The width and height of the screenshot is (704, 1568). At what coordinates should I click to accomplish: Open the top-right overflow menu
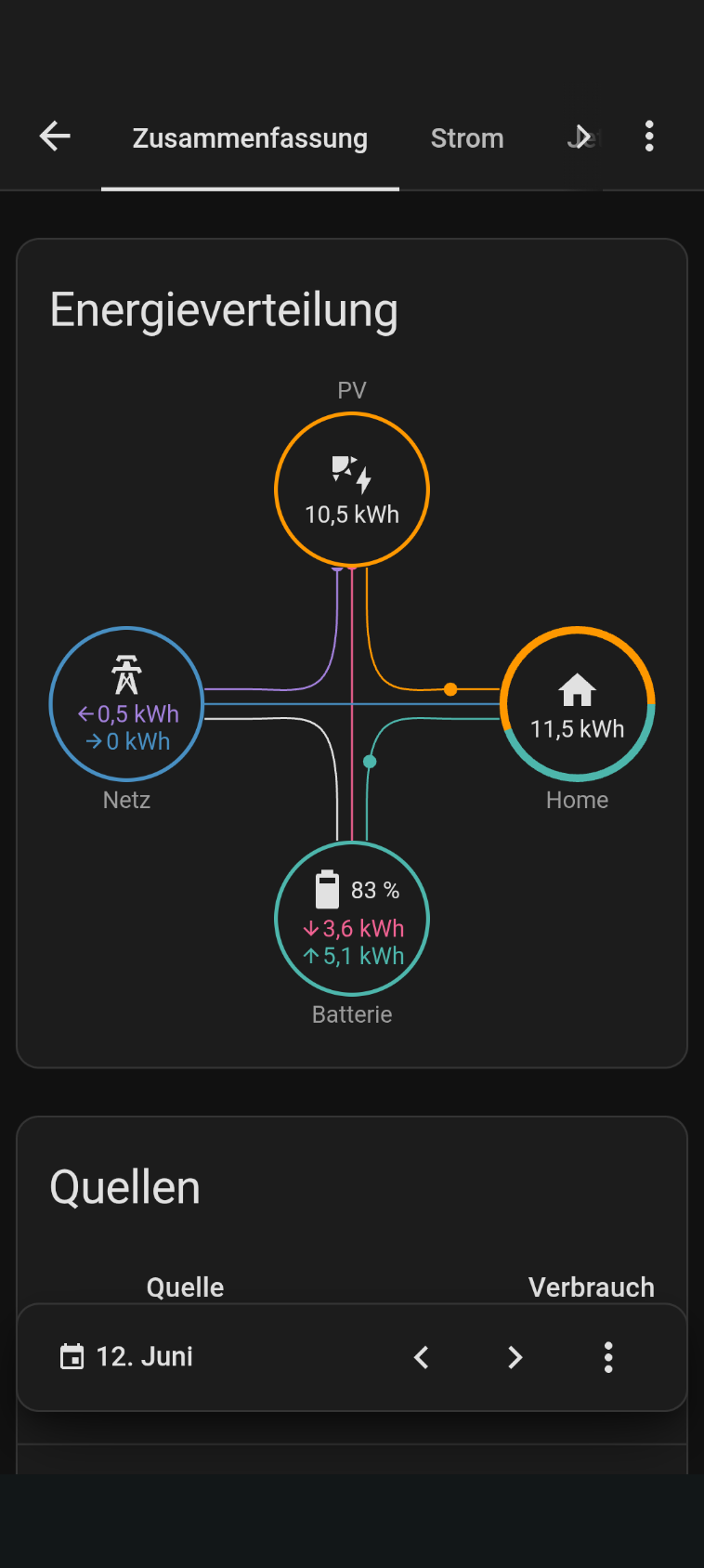(649, 137)
